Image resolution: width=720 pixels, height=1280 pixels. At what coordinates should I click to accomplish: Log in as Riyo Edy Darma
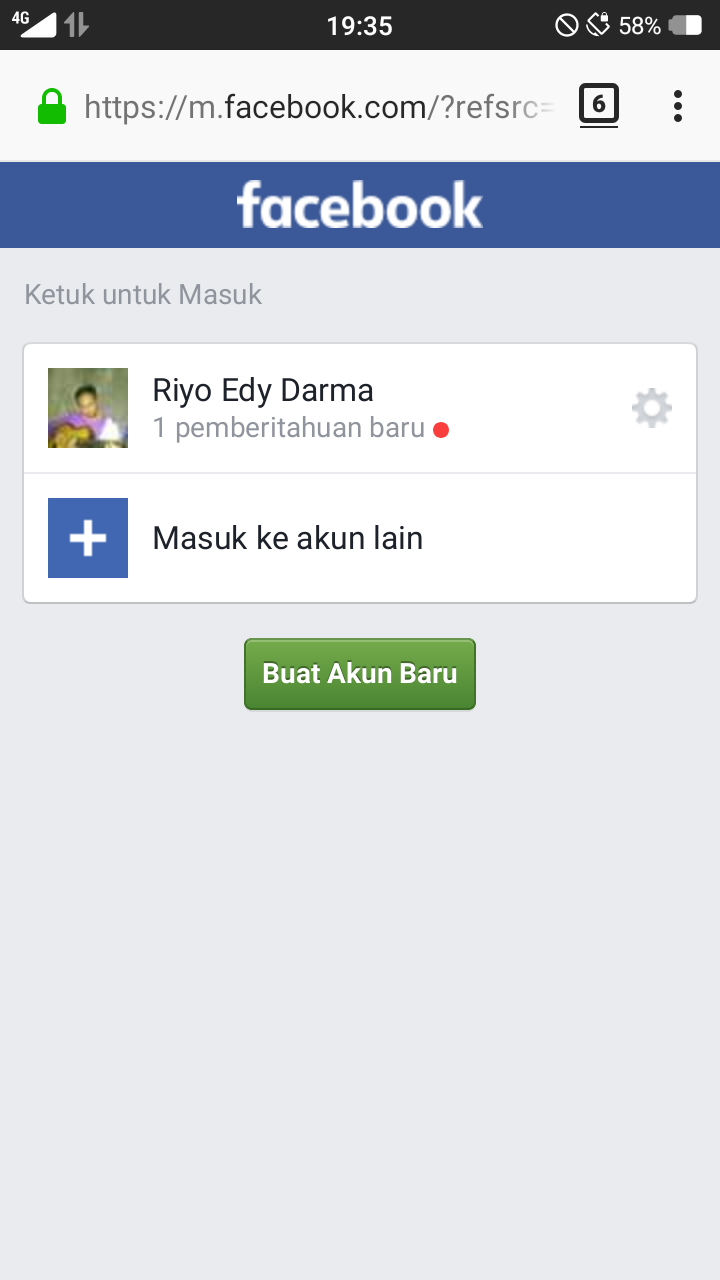(x=262, y=408)
